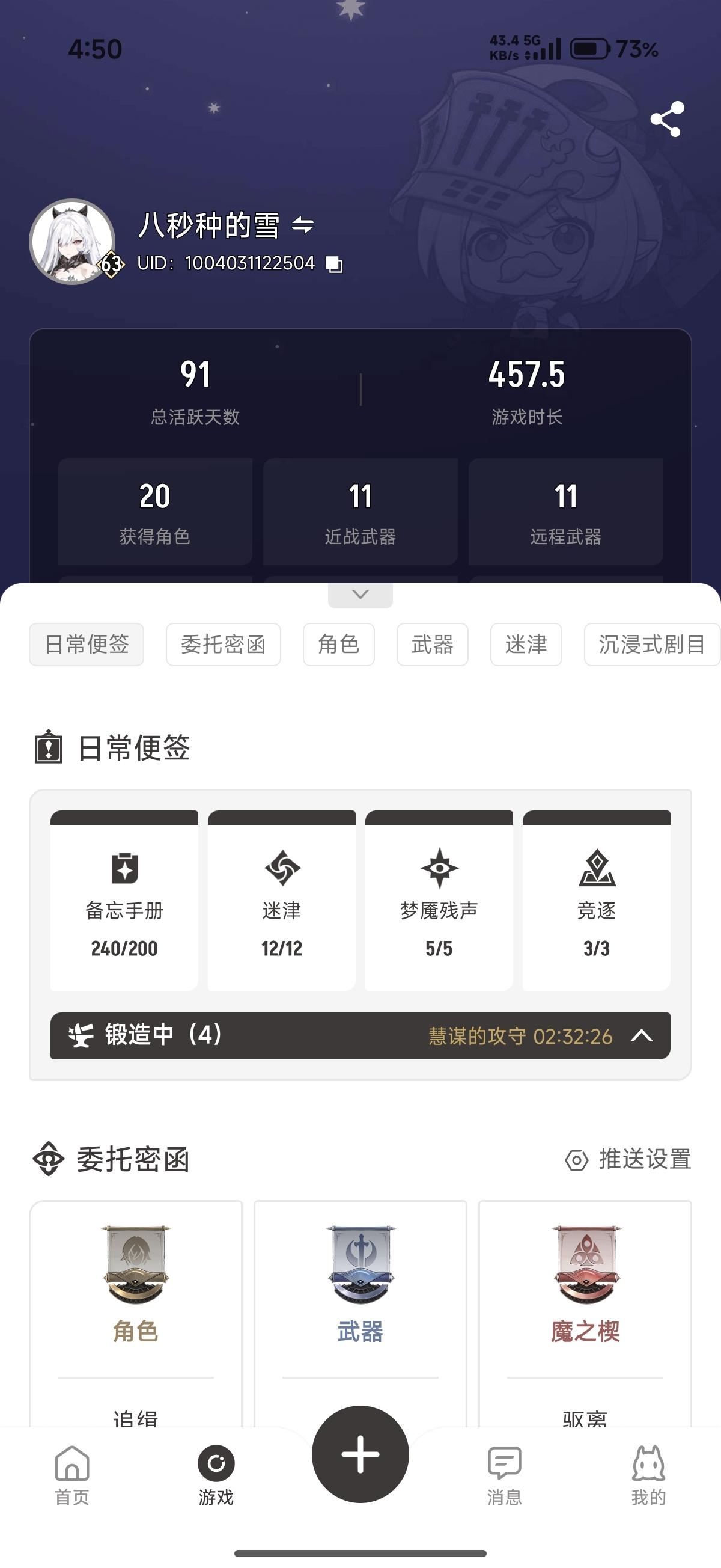Collapse the 锻造中 forging bar
The width and height of the screenshot is (721, 1568).
(641, 1035)
